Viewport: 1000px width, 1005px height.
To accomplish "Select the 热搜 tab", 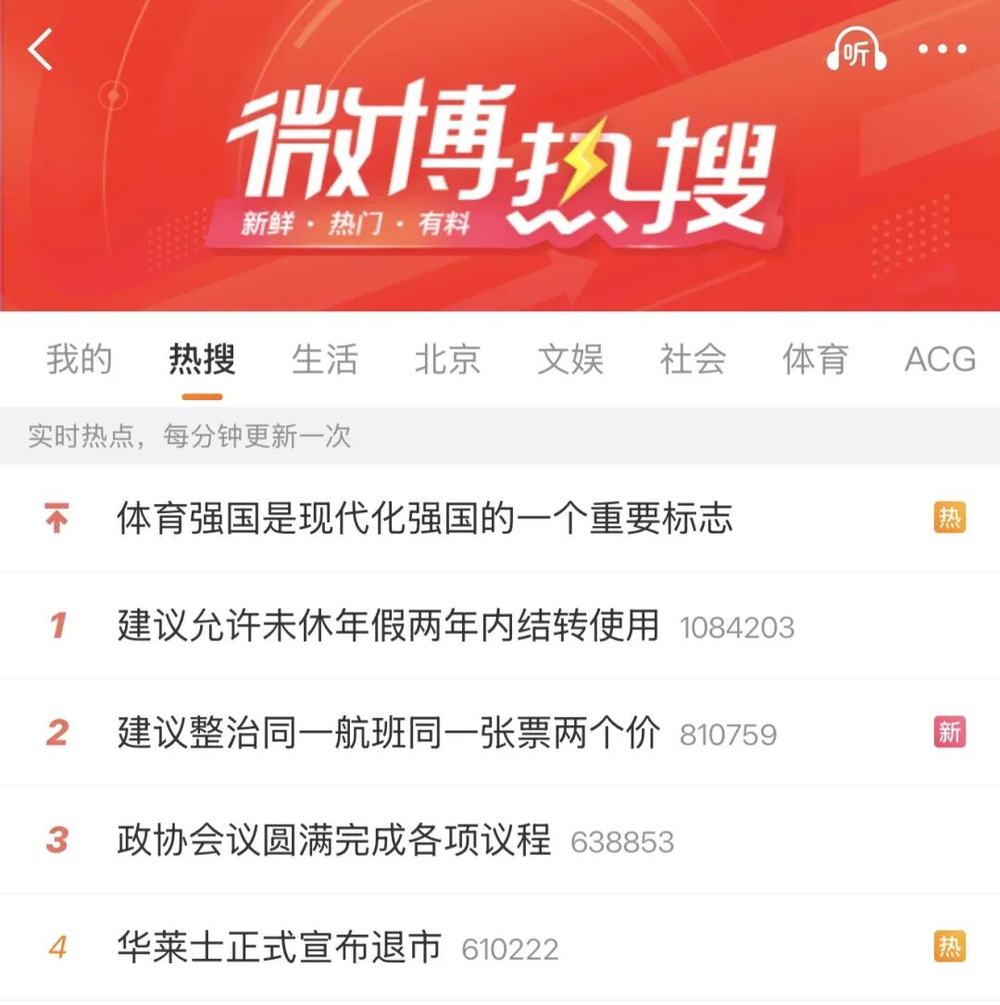I will [202, 359].
